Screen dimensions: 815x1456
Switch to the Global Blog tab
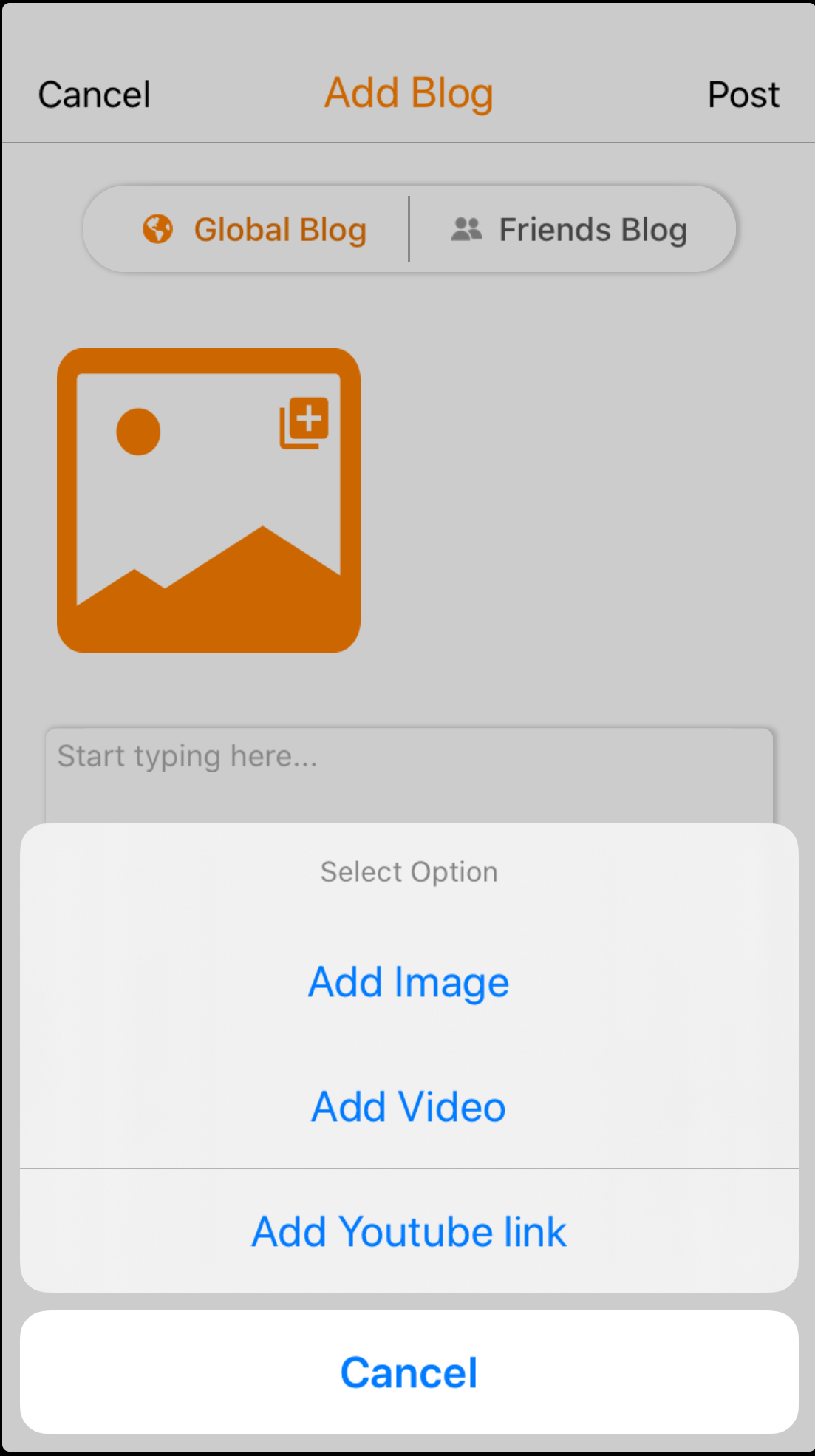tap(255, 230)
